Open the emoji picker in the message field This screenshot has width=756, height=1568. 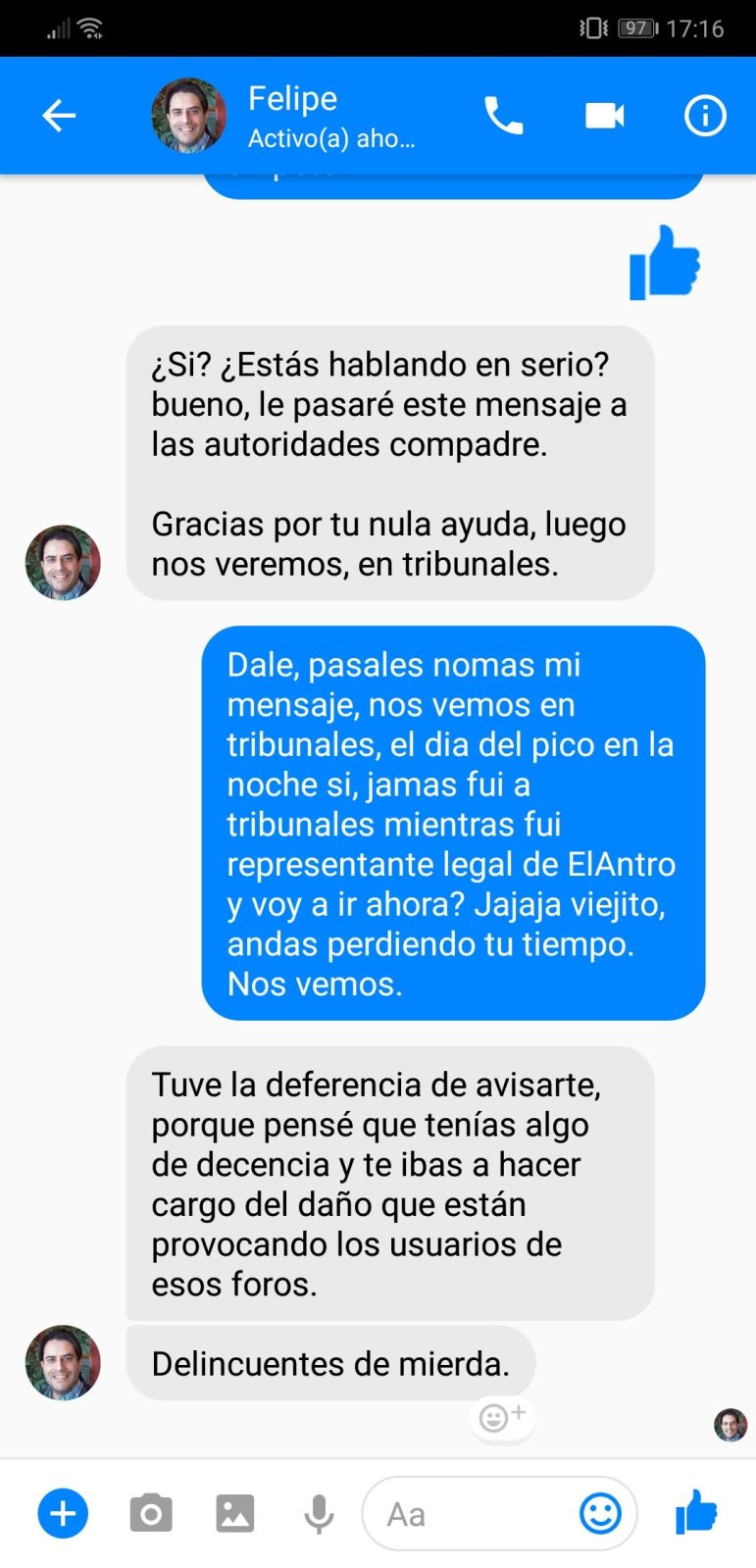(x=600, y=1513)
